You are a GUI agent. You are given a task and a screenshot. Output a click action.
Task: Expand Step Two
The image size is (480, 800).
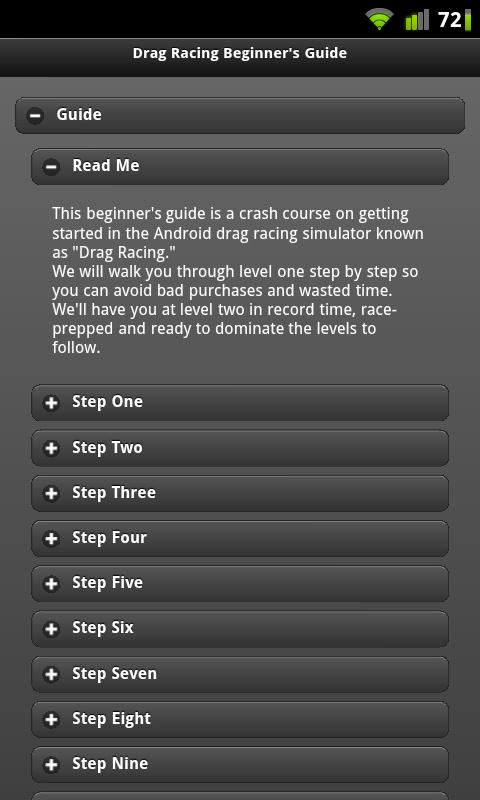click(240, 448)
